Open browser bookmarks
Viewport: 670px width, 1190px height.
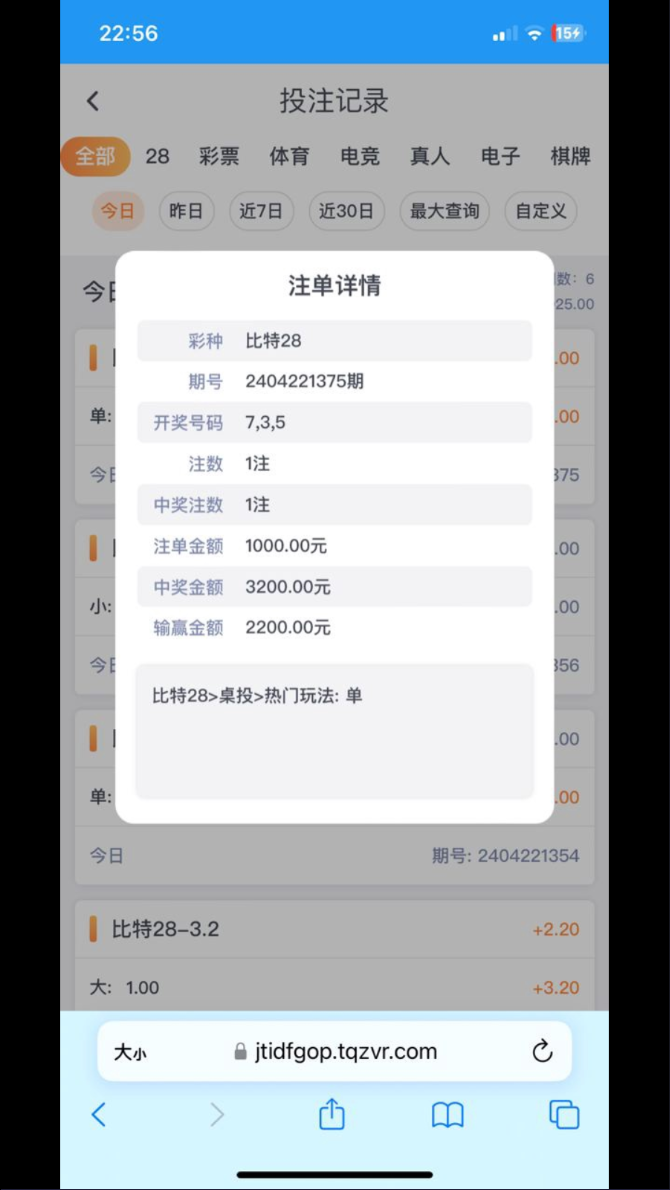point(447,1114)
